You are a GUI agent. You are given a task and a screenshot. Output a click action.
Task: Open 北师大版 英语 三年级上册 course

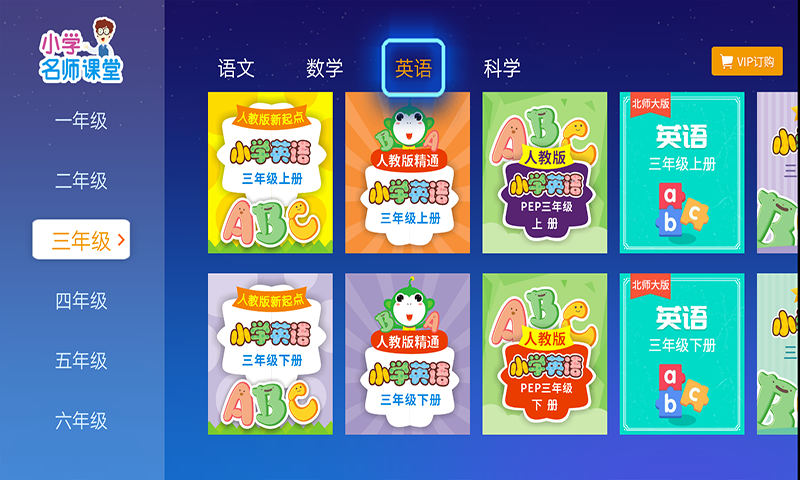click(681, 173)
